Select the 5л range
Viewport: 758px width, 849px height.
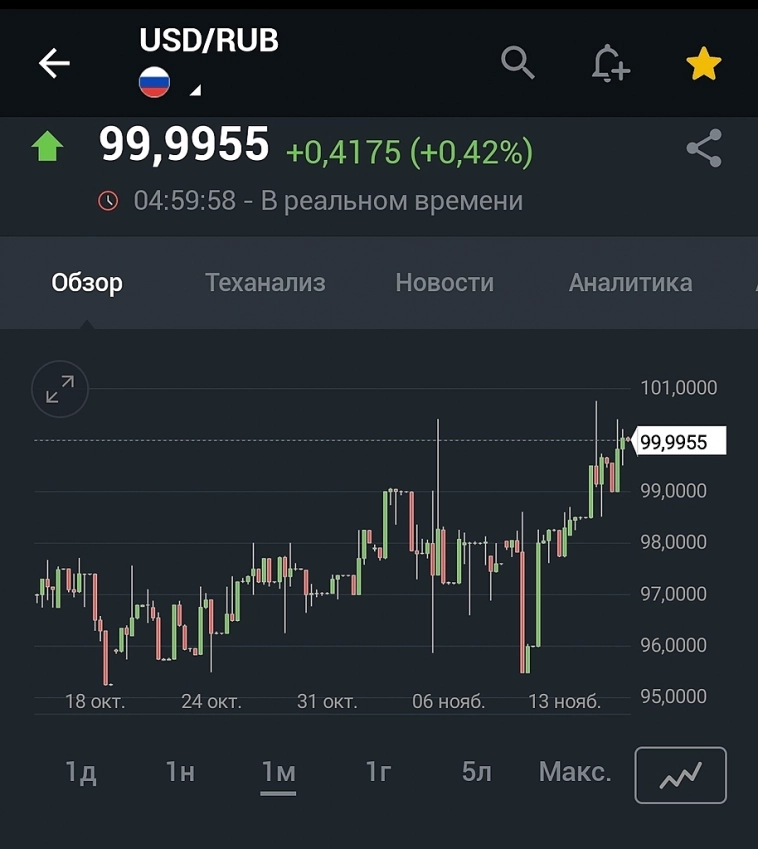click(x=474, y=772)
